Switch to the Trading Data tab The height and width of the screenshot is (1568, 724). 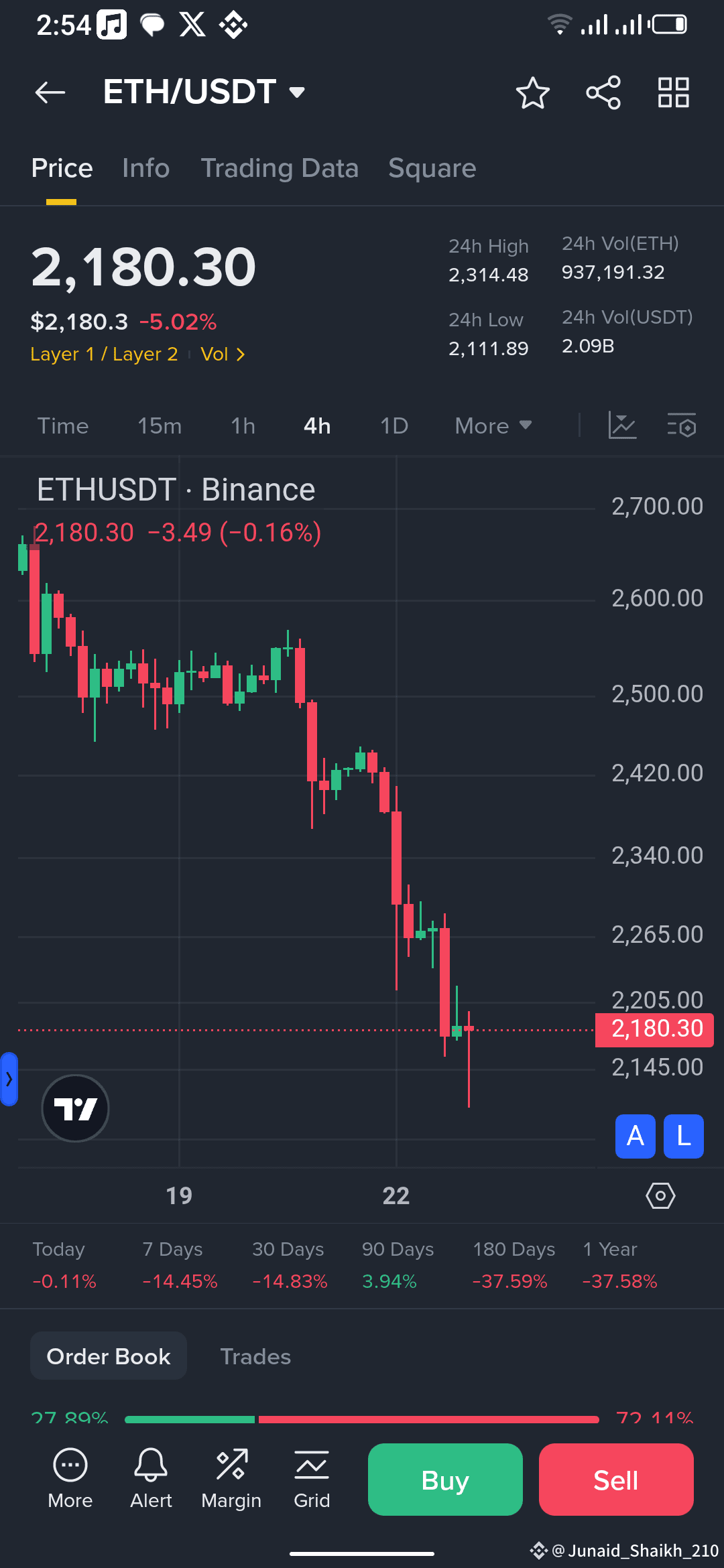[280, 168]
